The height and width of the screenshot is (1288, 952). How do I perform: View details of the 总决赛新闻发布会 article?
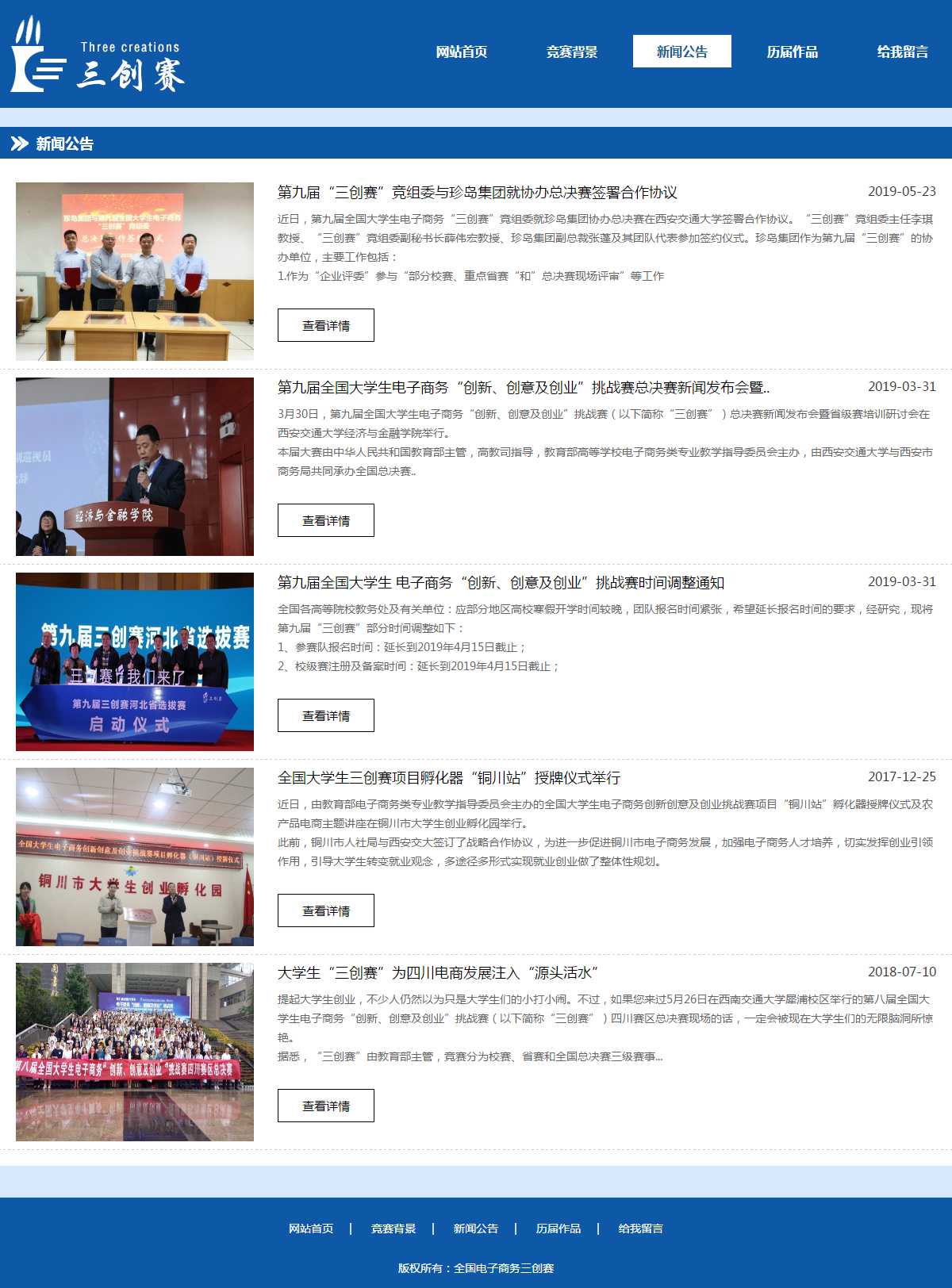(x=325, y=520)
